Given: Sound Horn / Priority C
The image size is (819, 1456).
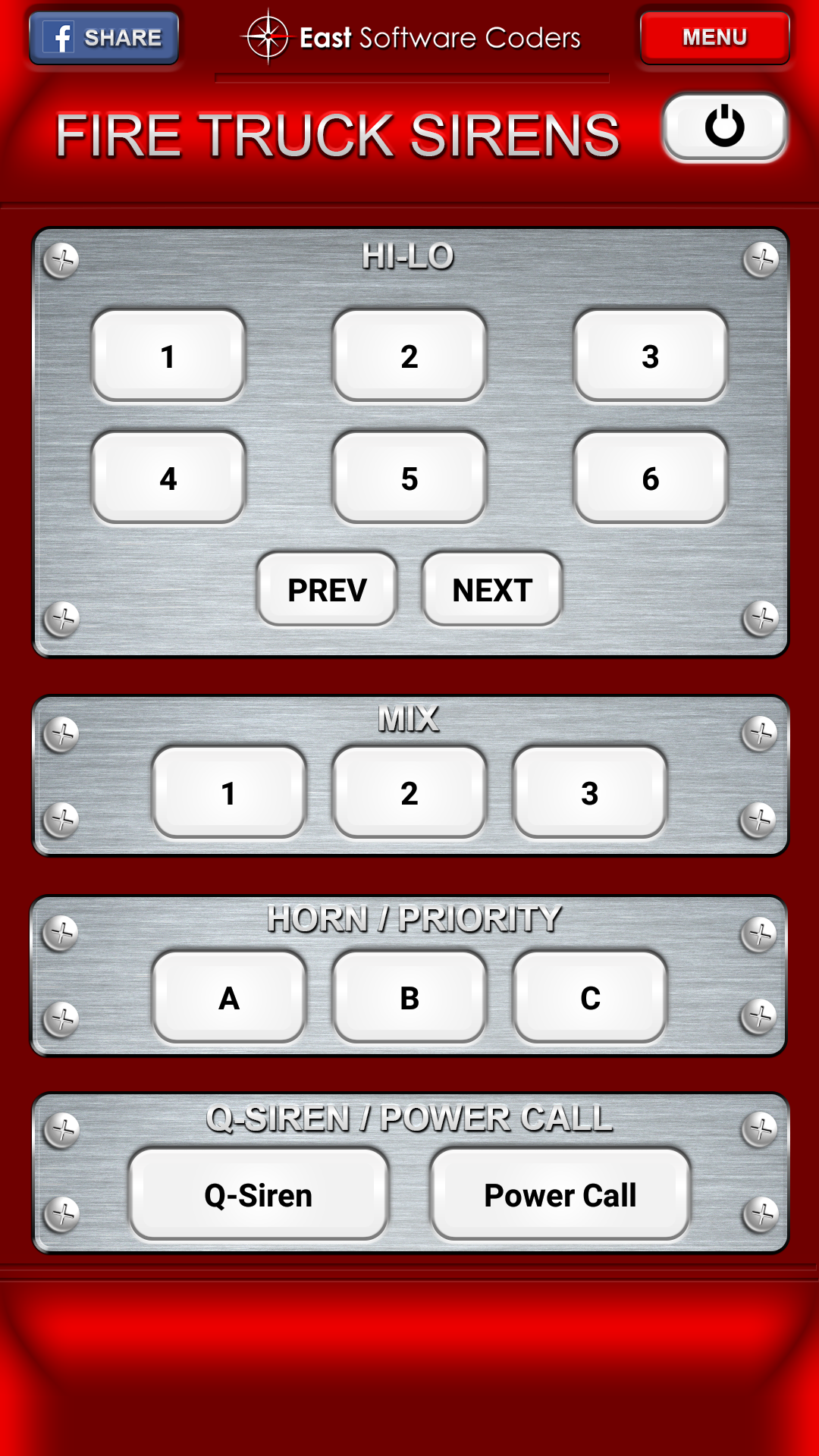Looking at the screenshot, I should click(590, 997).
